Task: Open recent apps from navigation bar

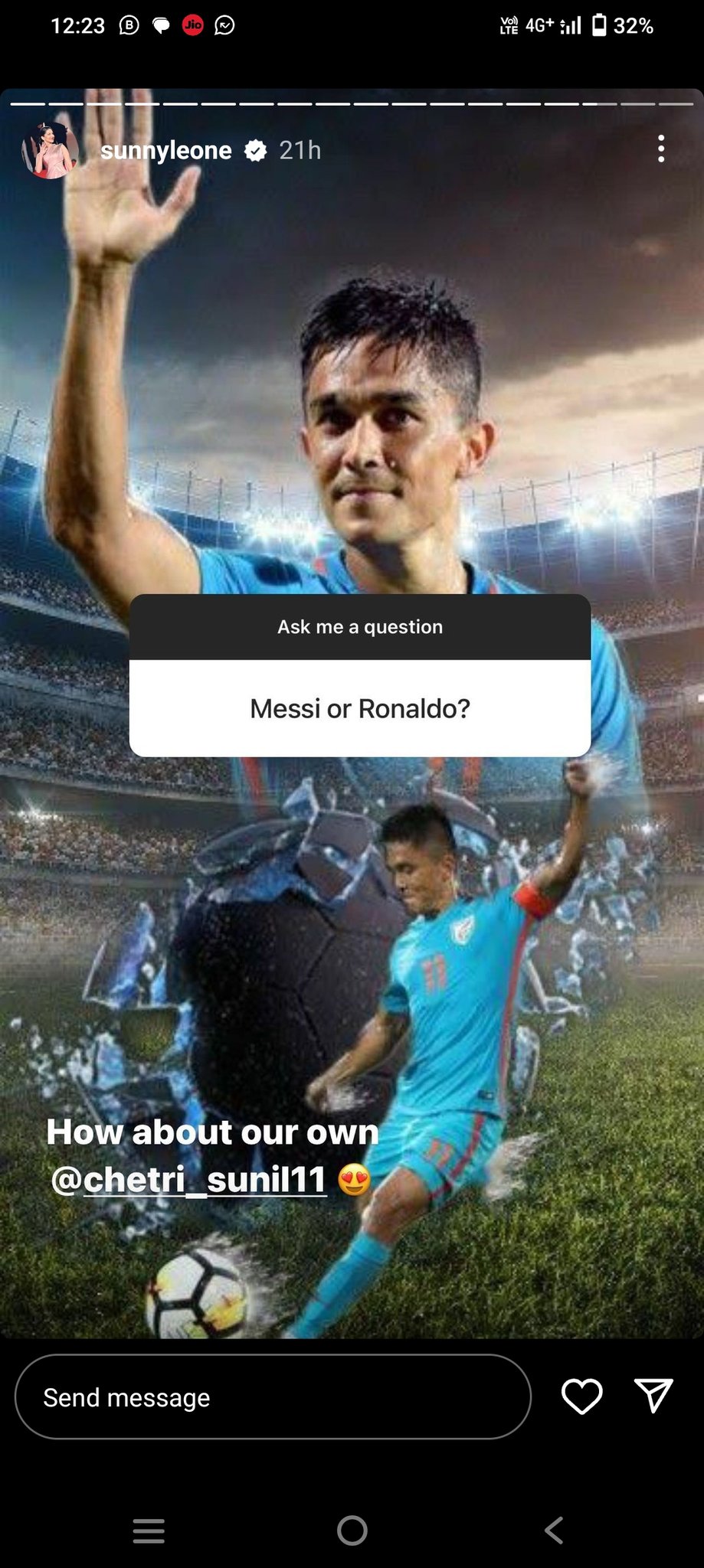Action: [149, 1530]
